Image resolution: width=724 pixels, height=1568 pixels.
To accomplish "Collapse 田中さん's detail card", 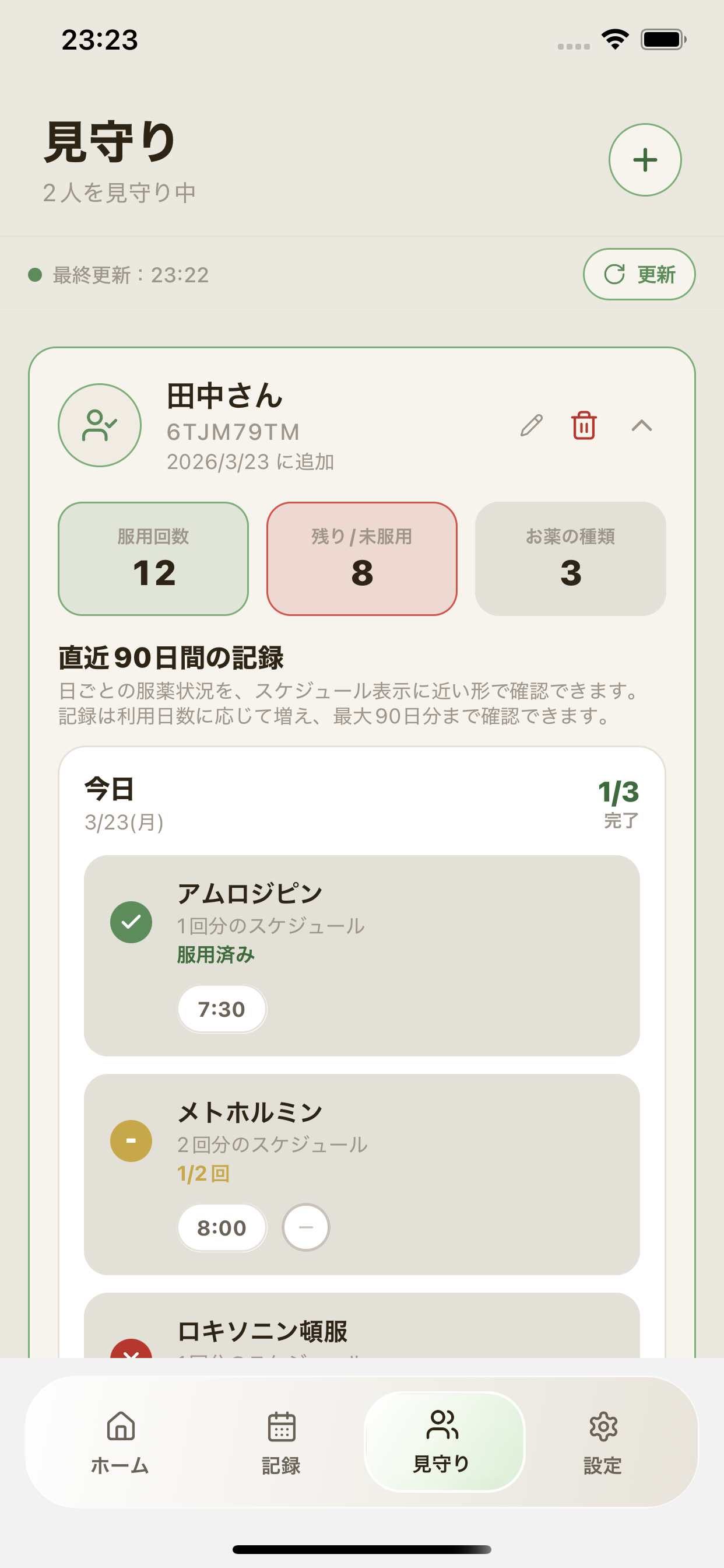I will [x=642, y=426].
